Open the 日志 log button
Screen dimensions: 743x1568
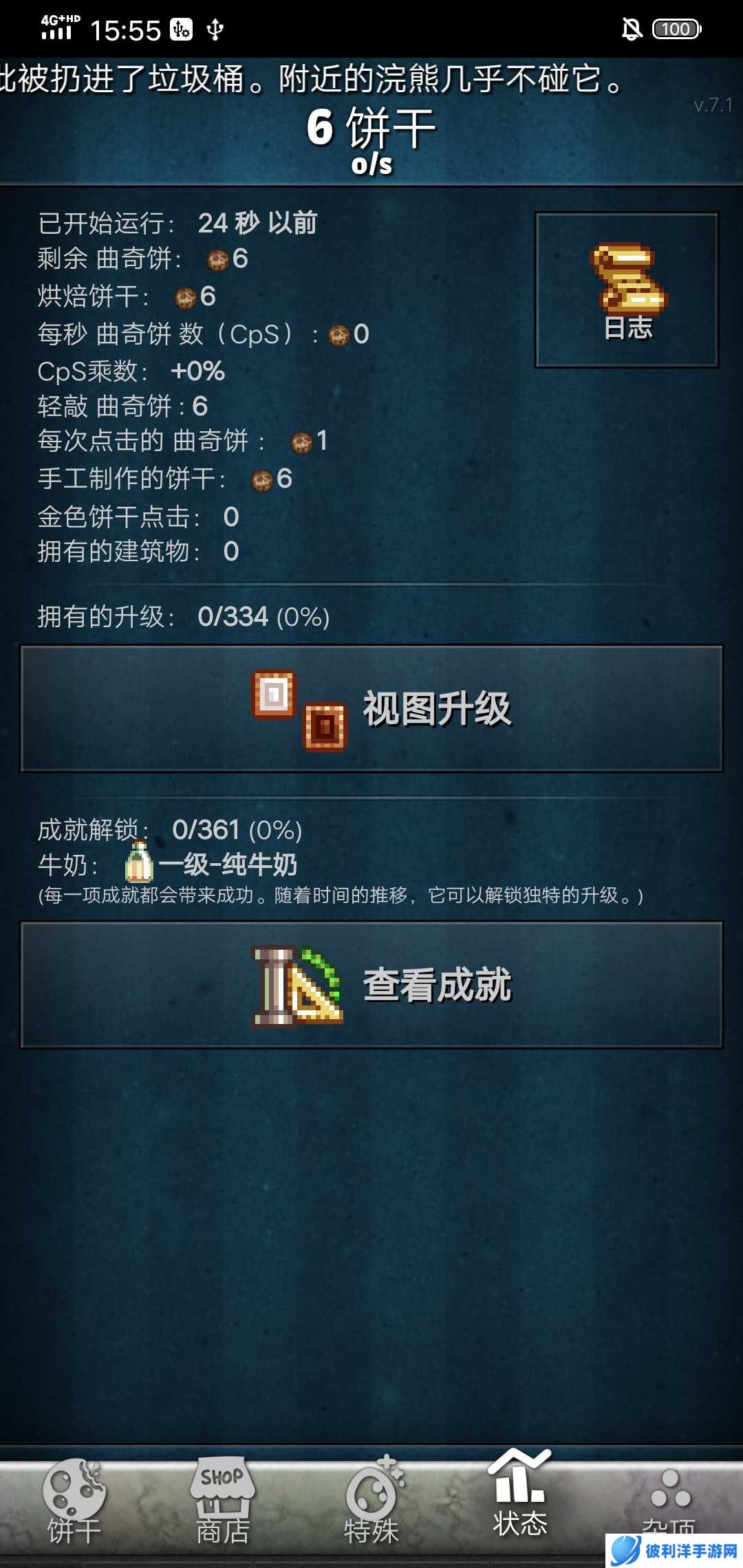coord(627,290)
